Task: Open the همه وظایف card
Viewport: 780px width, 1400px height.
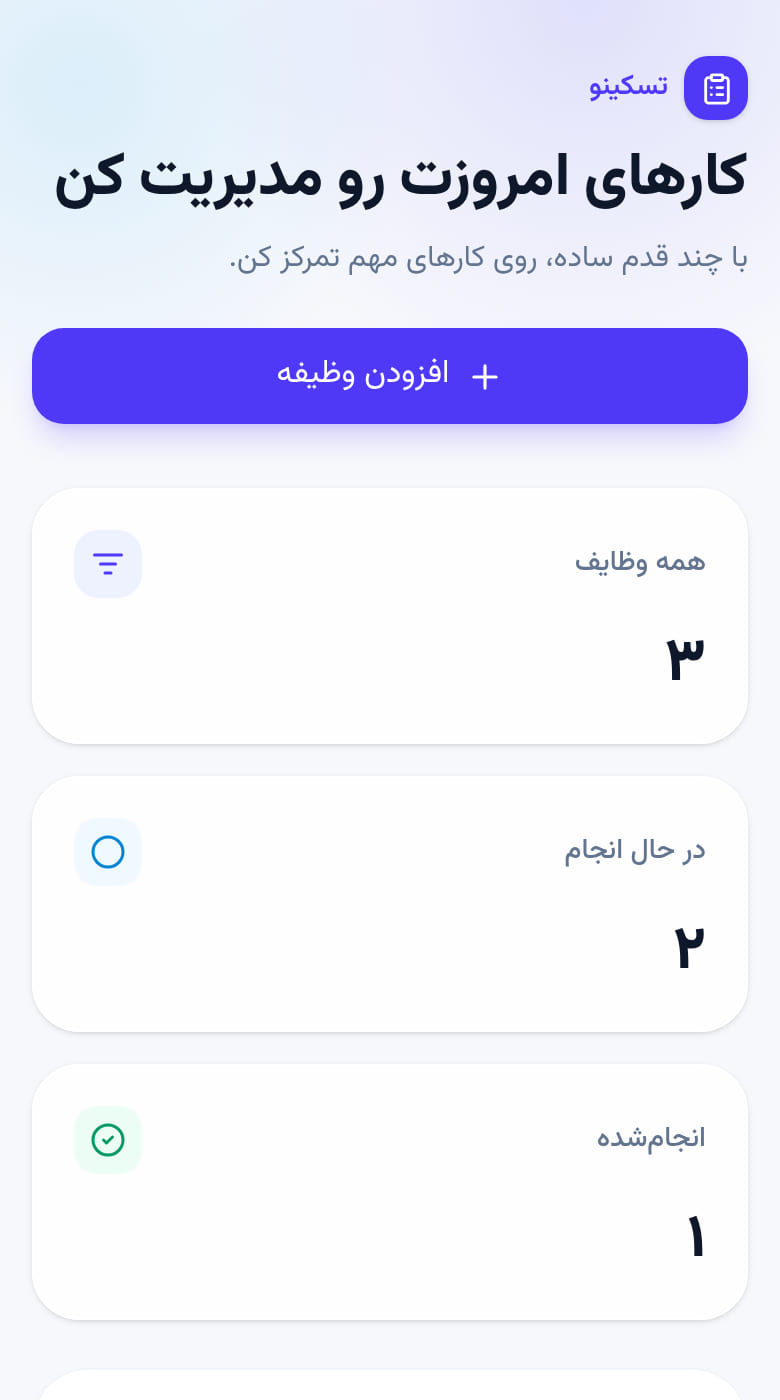Action: 390,616
